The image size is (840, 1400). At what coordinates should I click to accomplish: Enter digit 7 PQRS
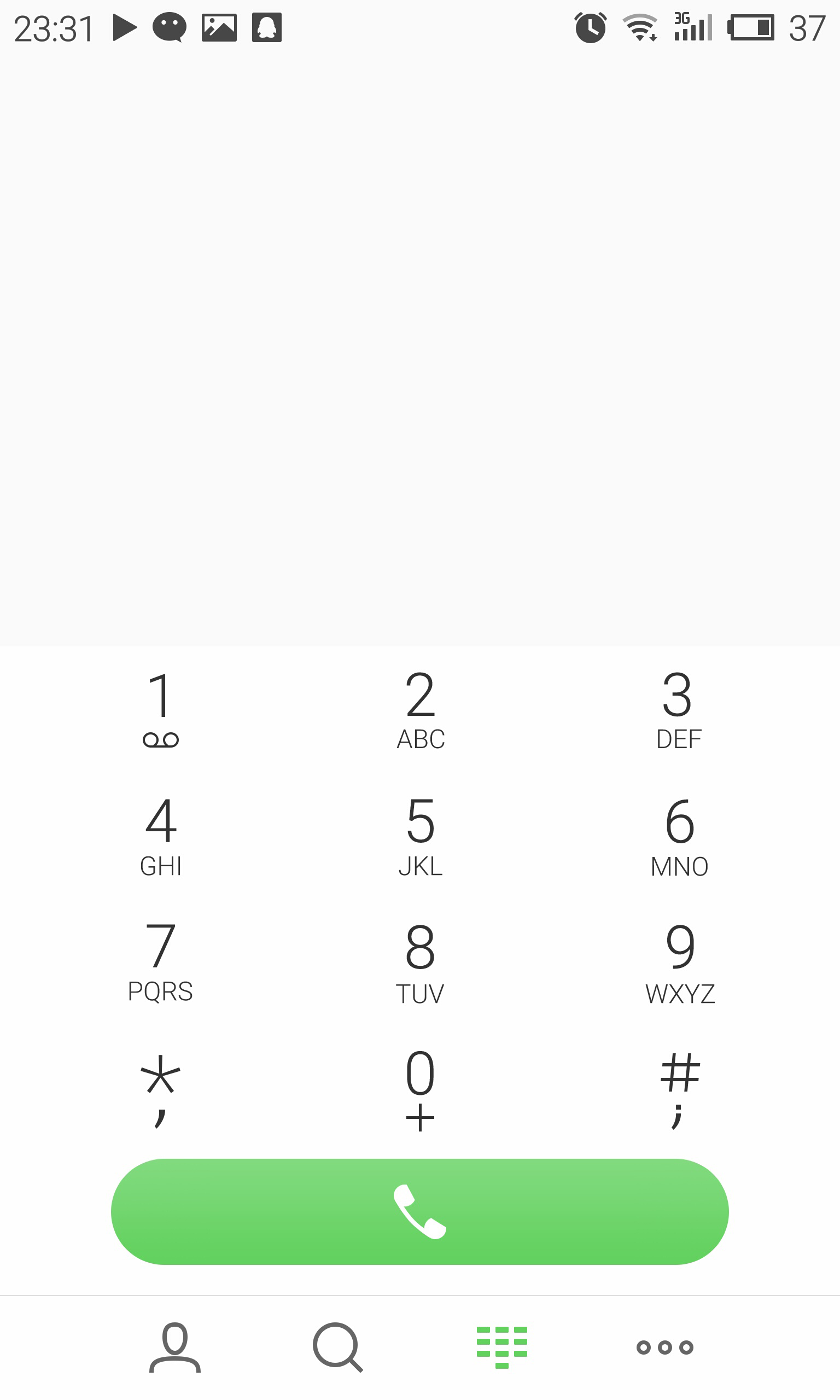(161, 963)
